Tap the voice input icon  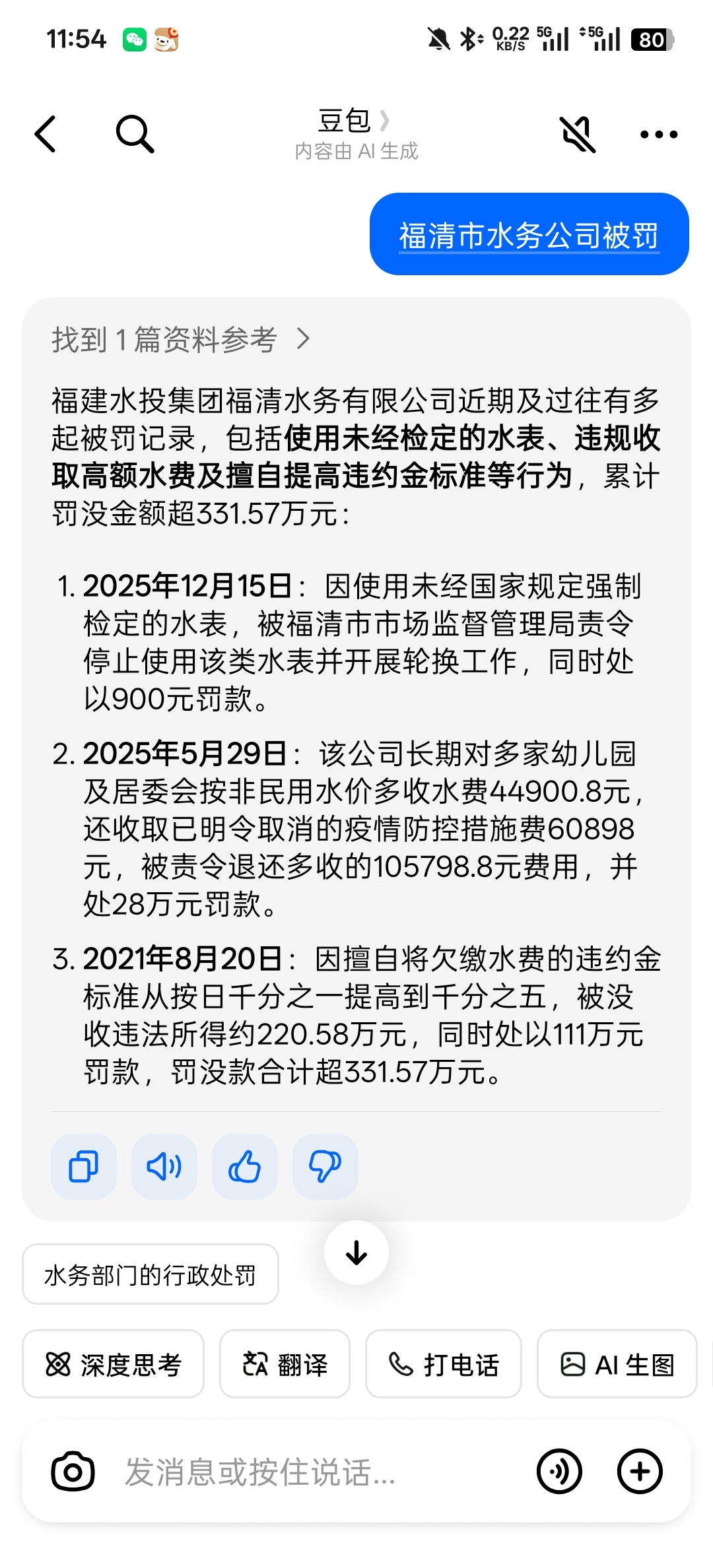click(x=559, y=1472)
